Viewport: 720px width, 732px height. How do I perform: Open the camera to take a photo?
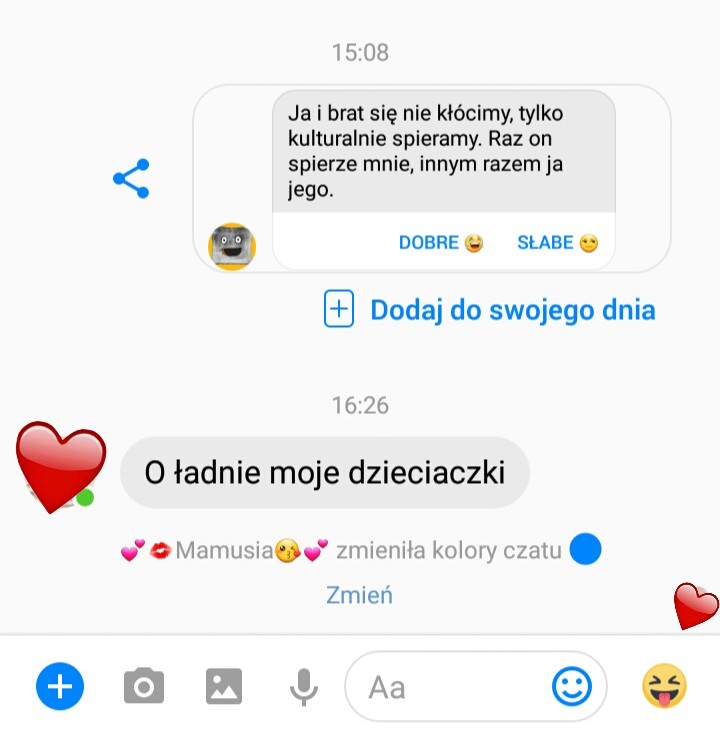[144, 686]
